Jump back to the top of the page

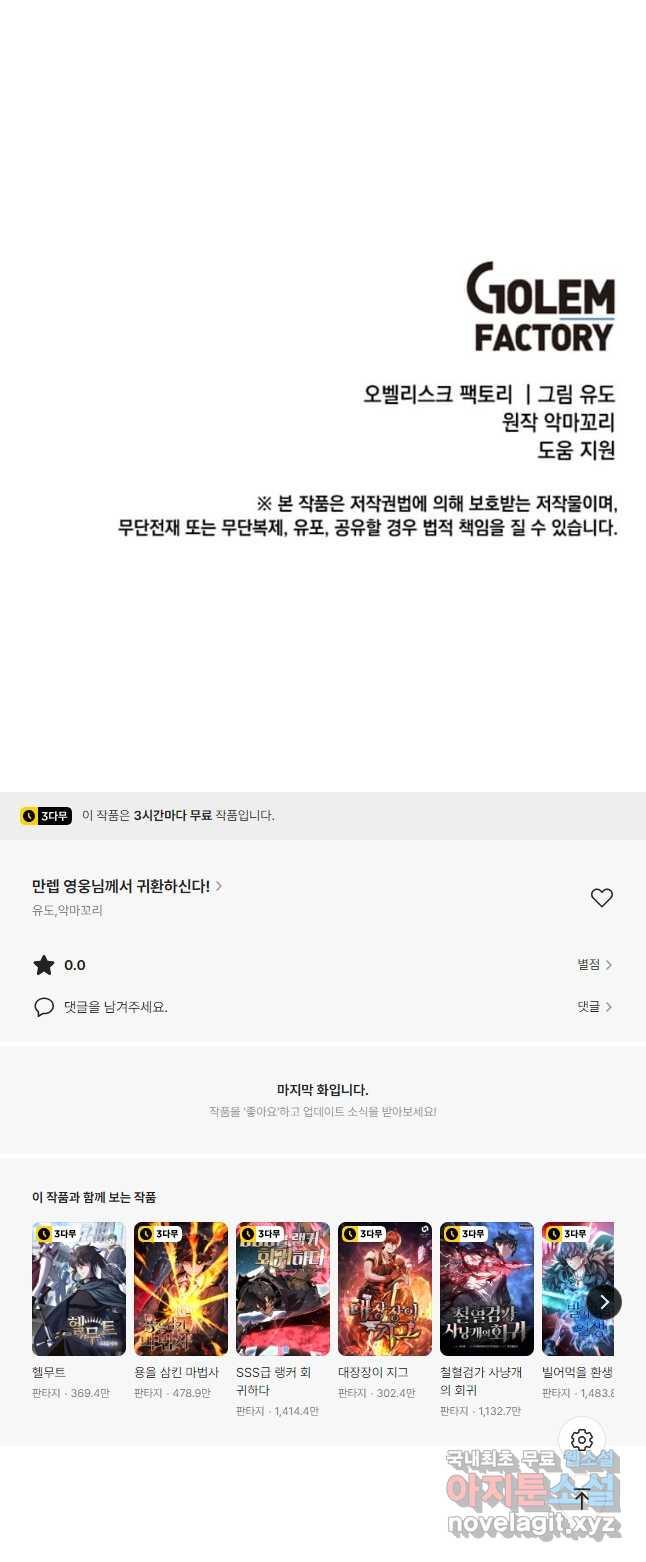click(582, 1498)
